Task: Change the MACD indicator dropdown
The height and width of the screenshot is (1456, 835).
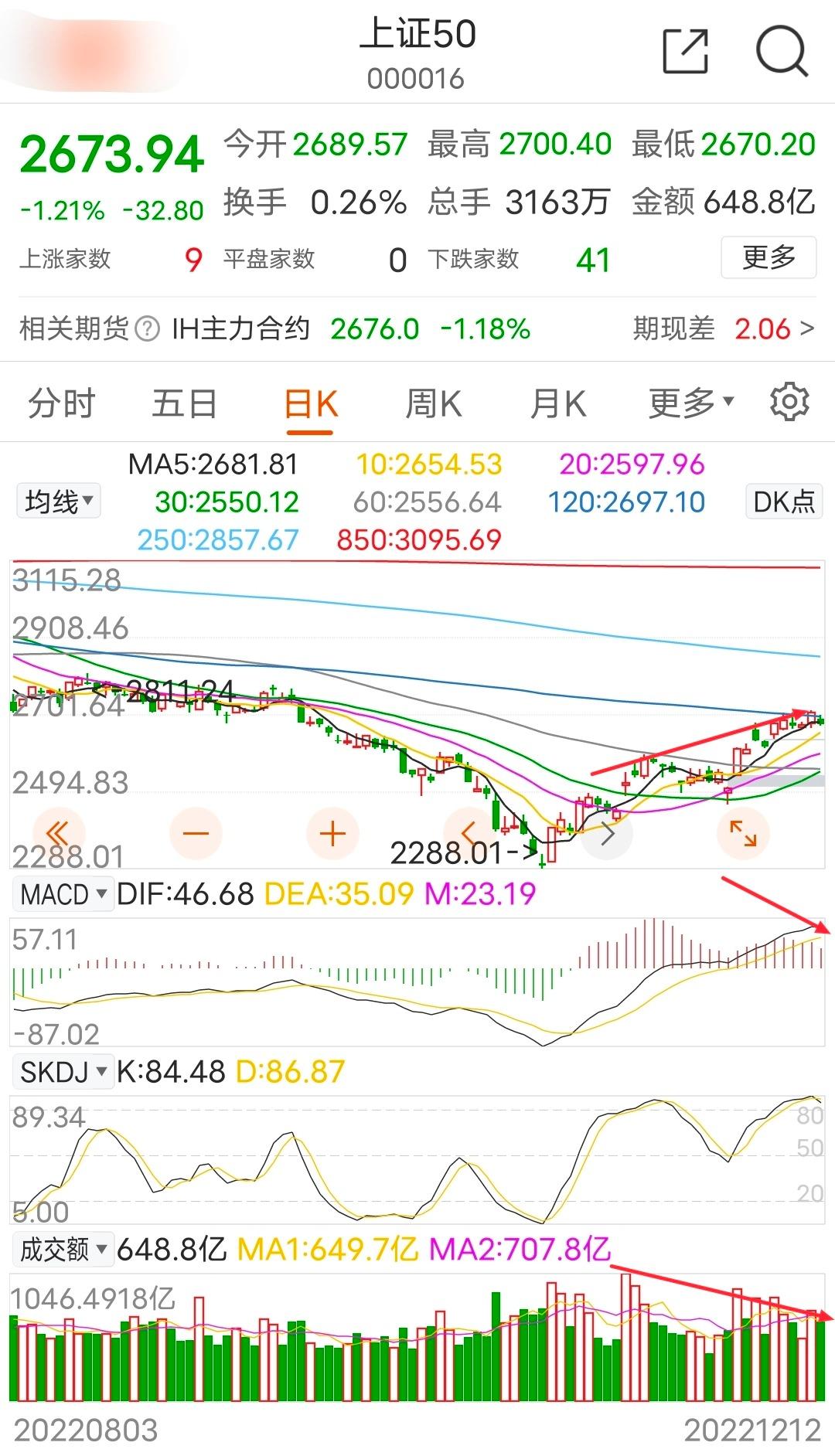Action: tap(62, 895)
